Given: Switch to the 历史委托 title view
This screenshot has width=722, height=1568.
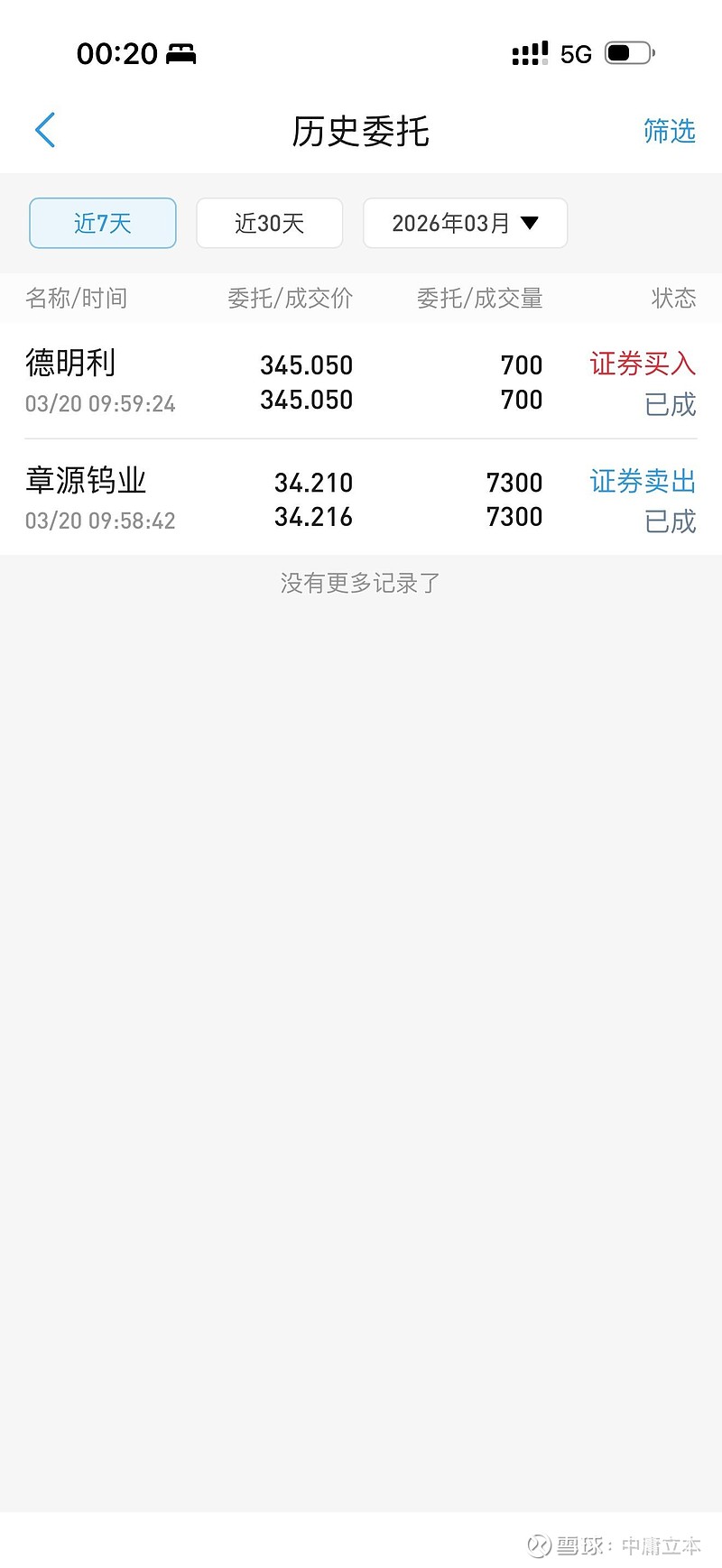Looking at the screenshot, I should [361, 132].
